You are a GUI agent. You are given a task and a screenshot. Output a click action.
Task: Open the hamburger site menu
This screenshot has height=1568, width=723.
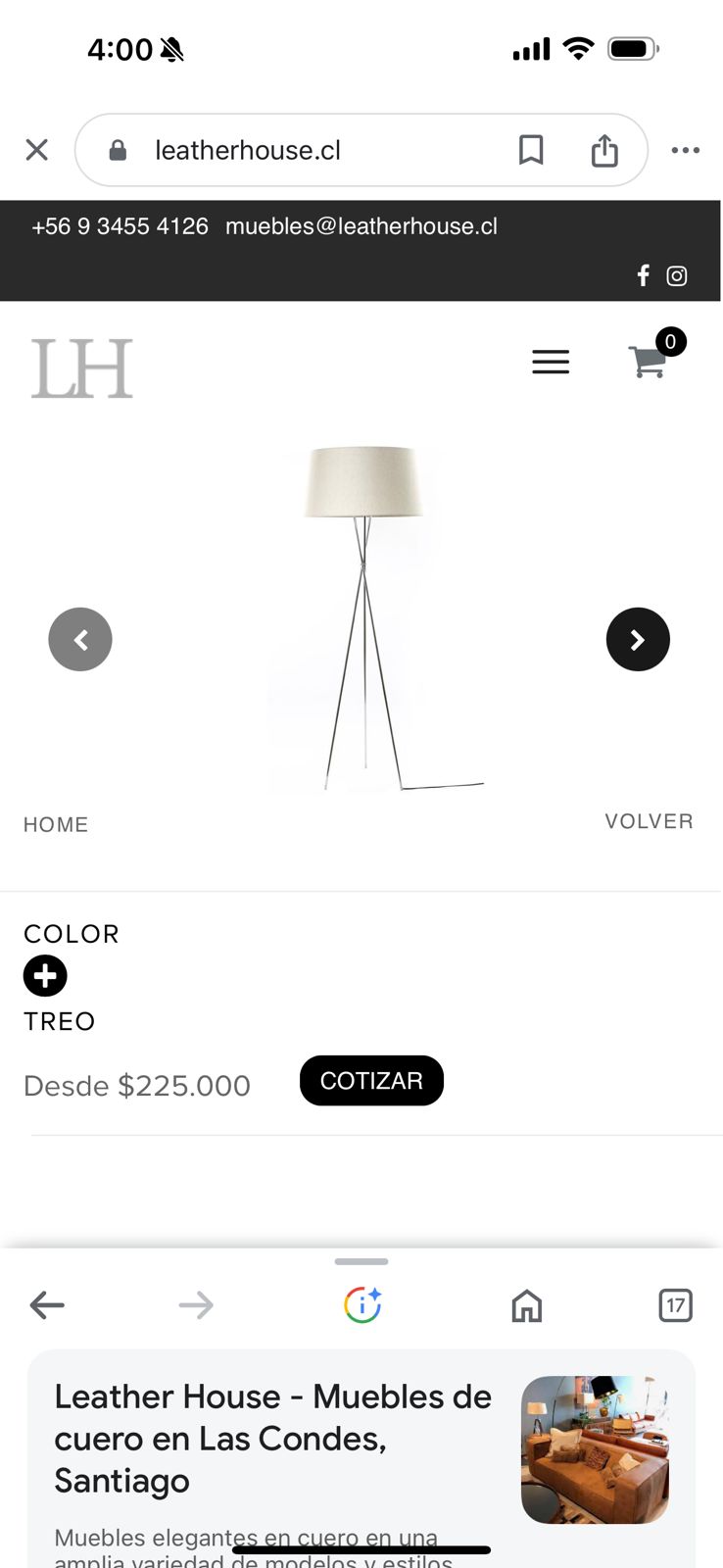pyautogui.click(x=551, y=362)
